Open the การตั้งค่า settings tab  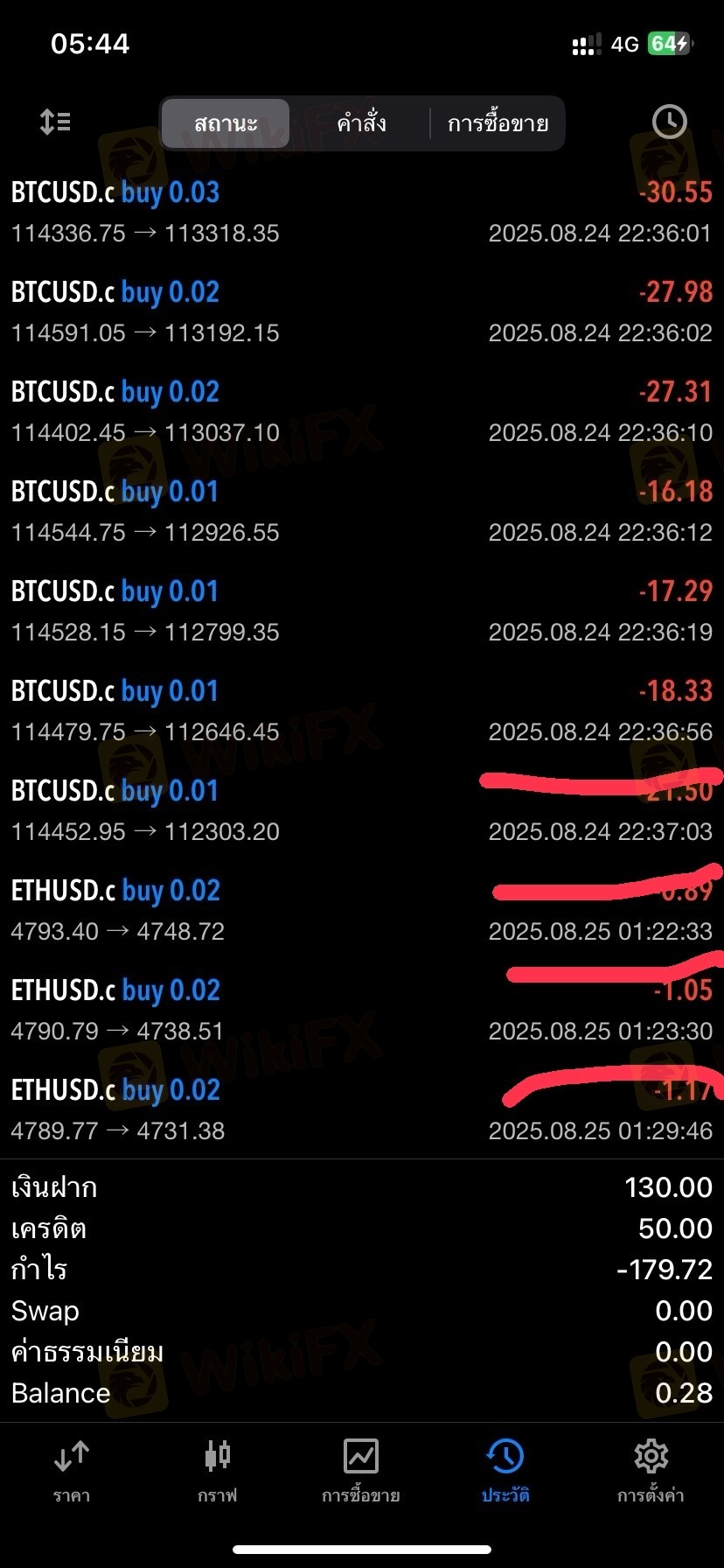pos(651,1470)
